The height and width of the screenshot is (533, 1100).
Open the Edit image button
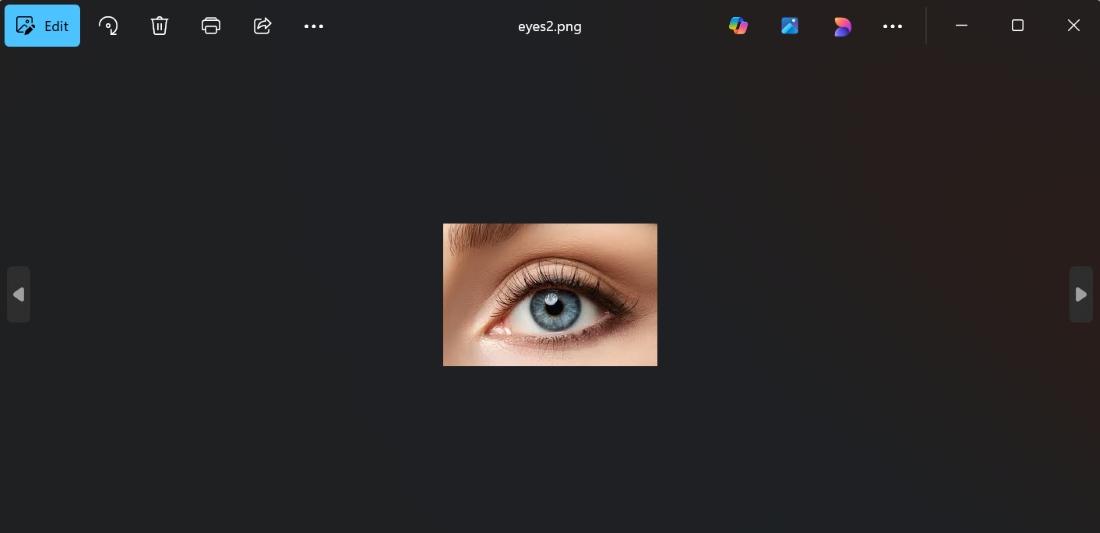click(x=42, y=26)
